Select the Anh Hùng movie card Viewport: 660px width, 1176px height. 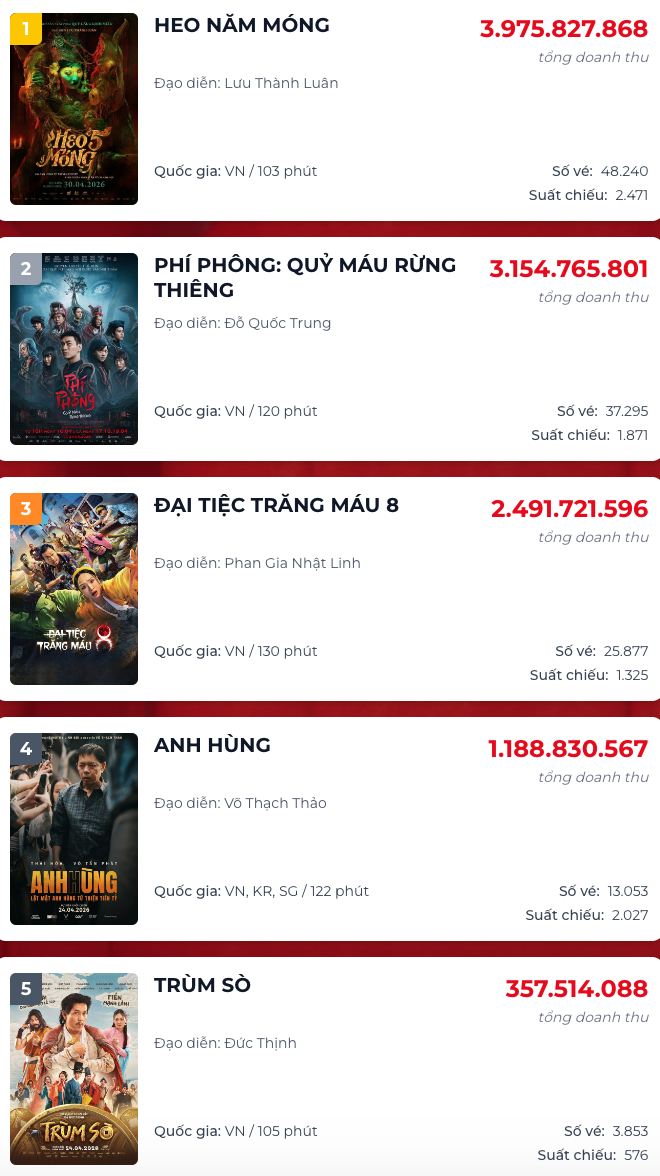point(212,746)
